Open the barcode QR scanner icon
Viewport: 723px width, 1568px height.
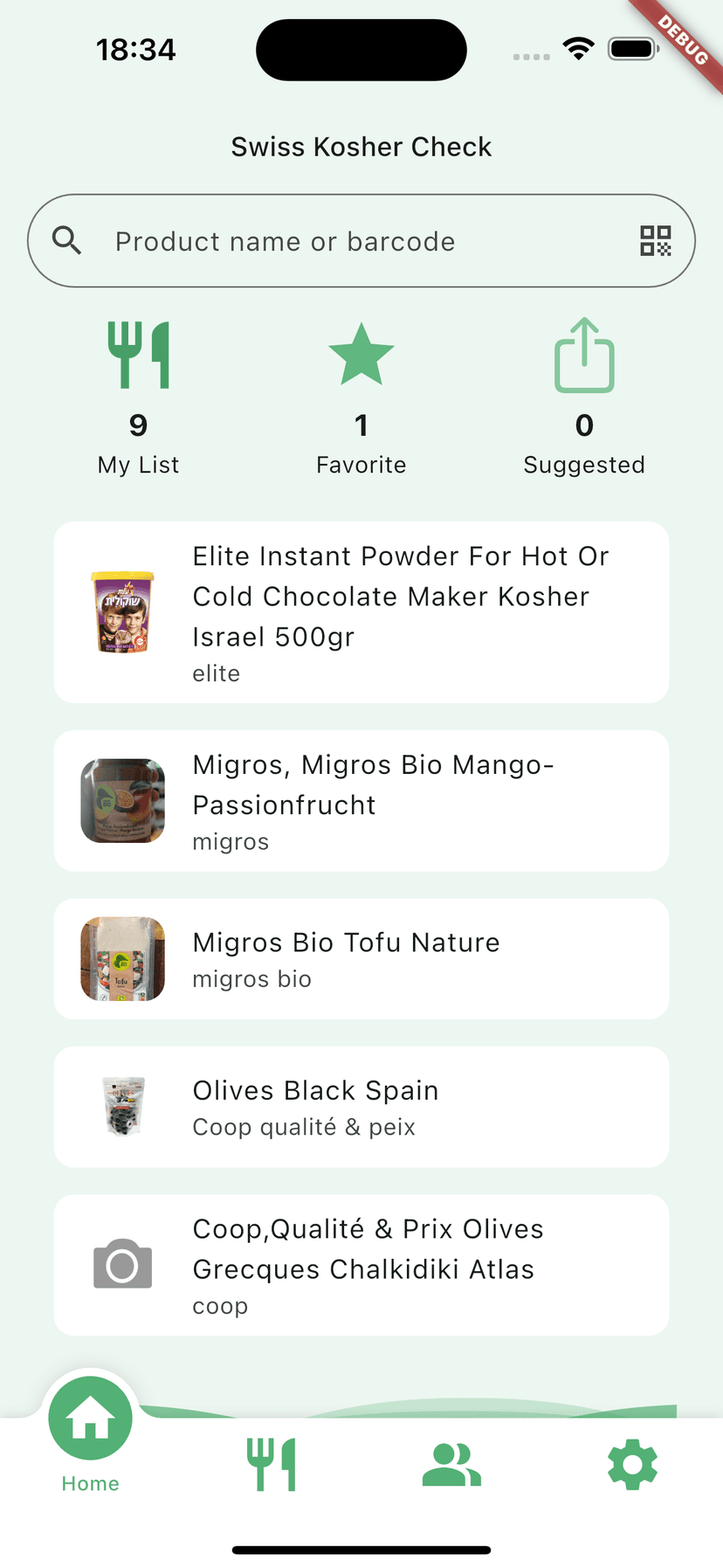coord(654,241)
